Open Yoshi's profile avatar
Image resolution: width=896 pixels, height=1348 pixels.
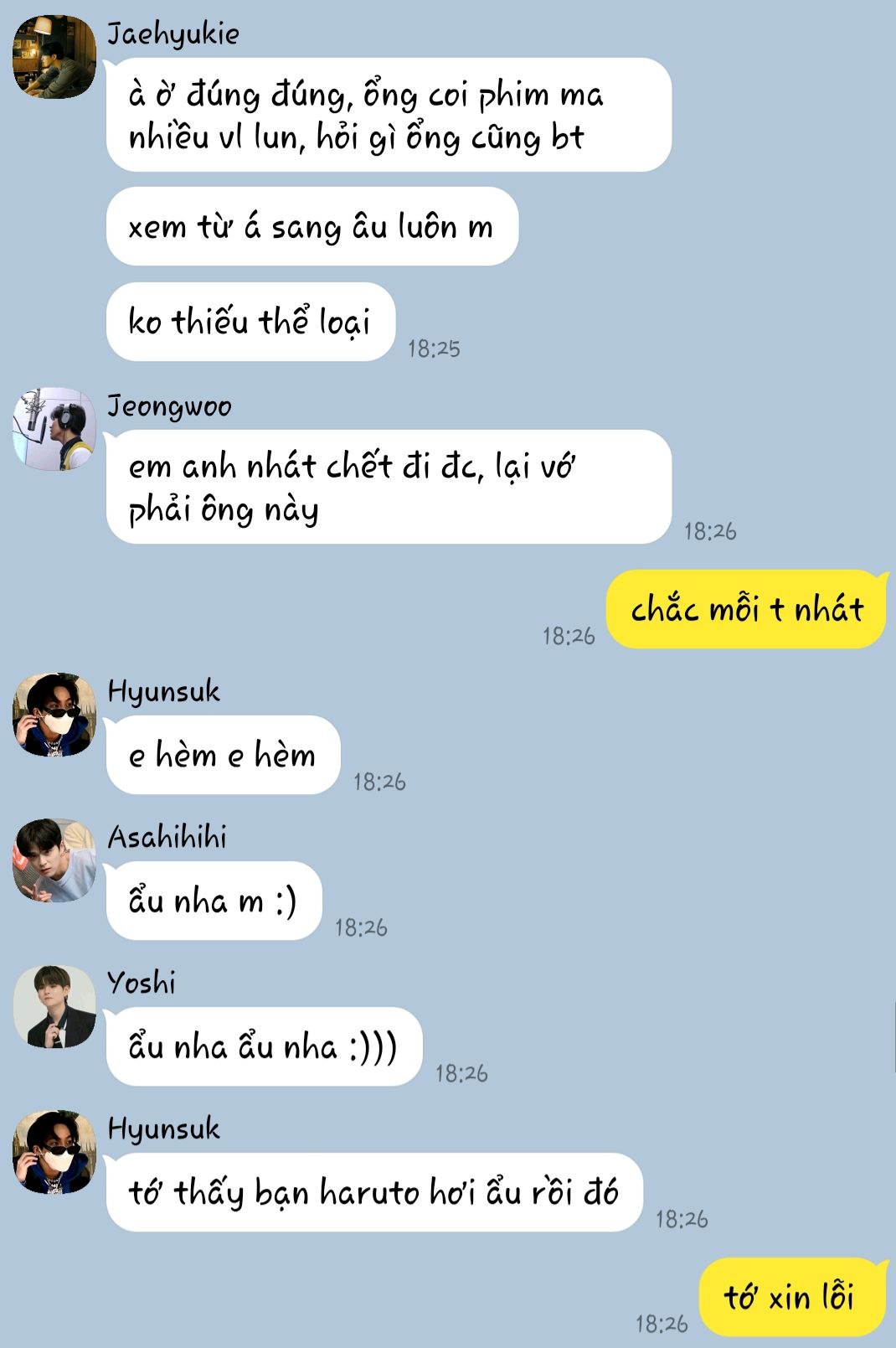point(54,1006)
